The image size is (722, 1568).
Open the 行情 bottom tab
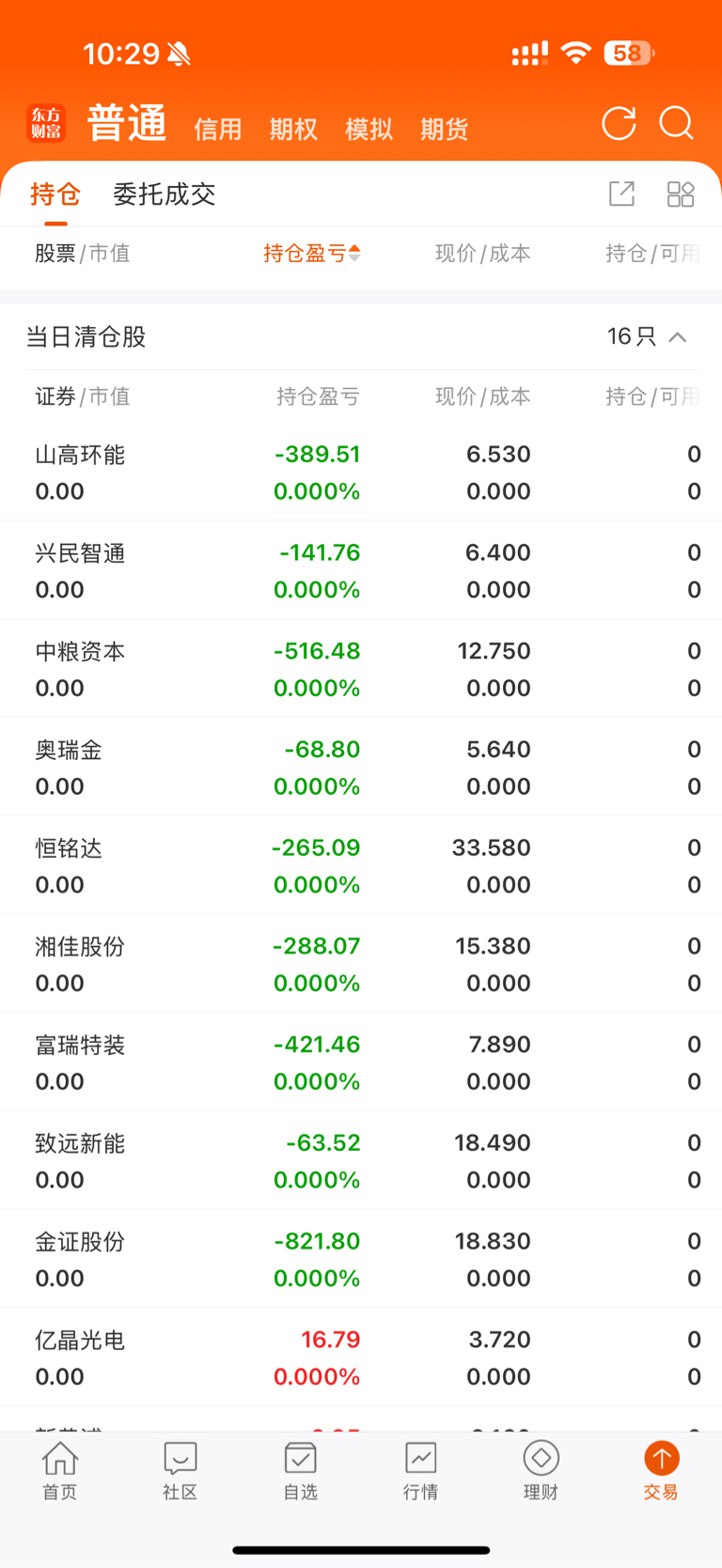pos(420,1471)
